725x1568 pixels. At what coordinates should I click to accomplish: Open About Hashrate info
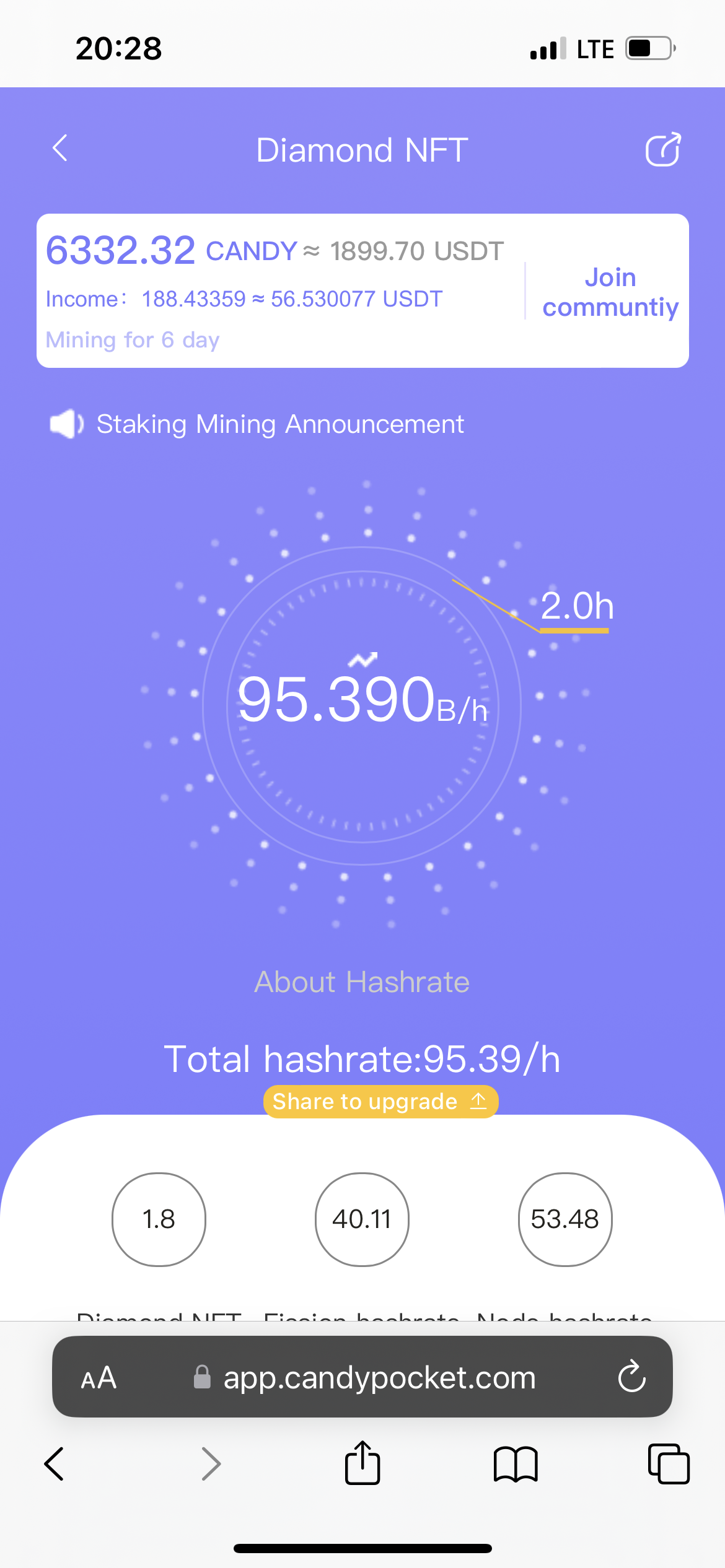(x=362, y=982)
